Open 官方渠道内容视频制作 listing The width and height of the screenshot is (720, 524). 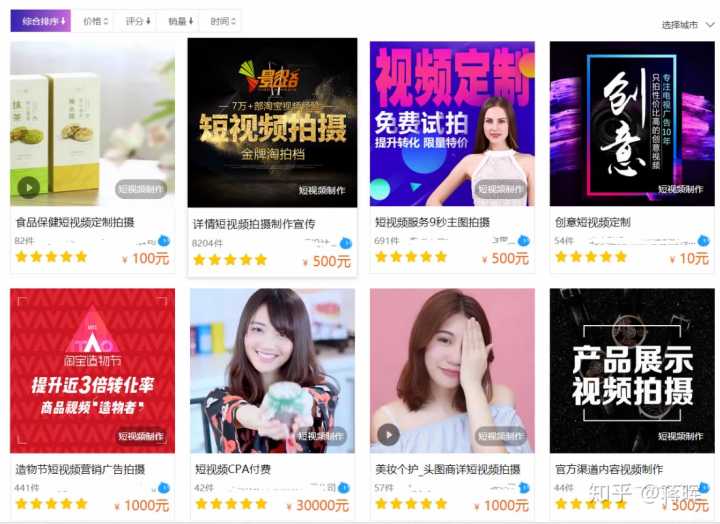click(x=608, y=469)
